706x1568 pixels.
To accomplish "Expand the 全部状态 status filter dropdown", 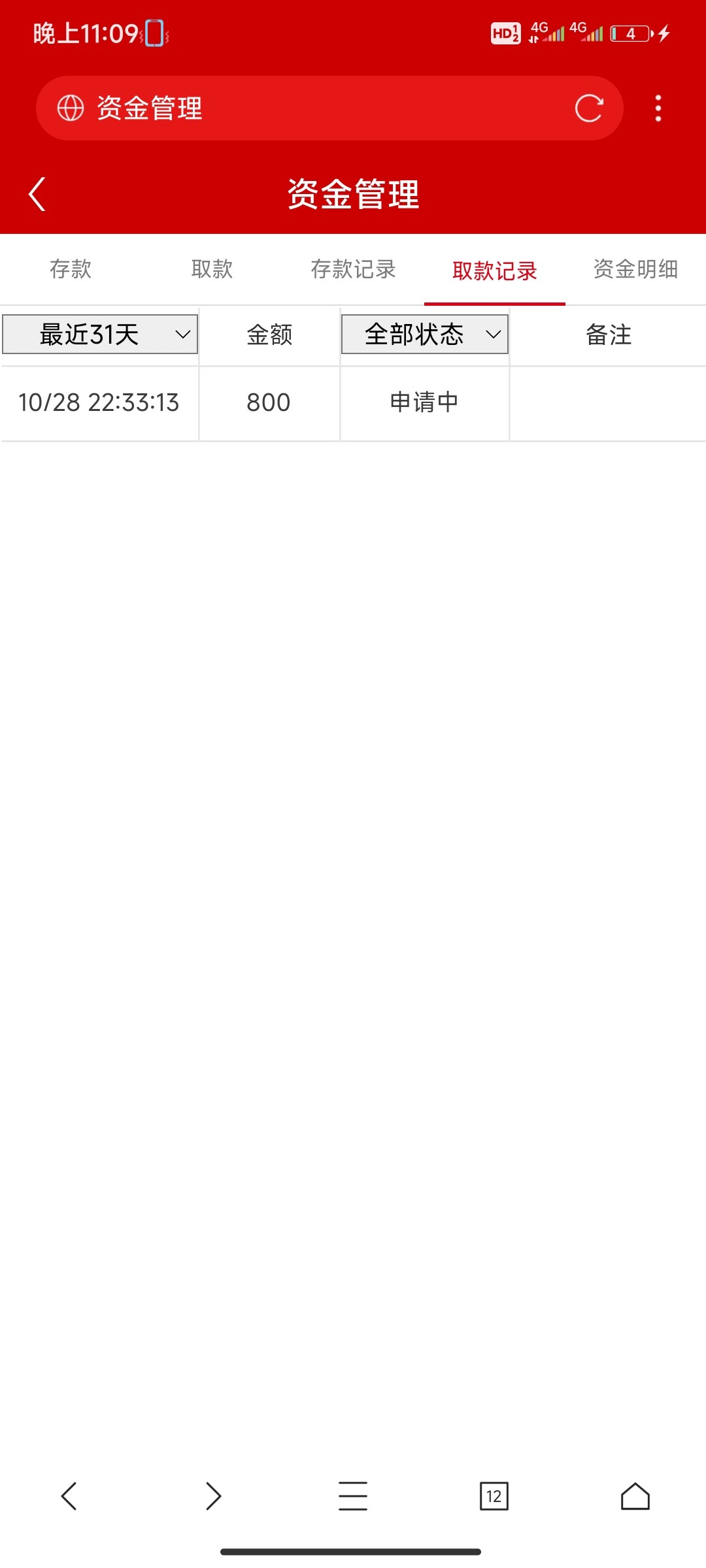I will (x=425, y=335).
